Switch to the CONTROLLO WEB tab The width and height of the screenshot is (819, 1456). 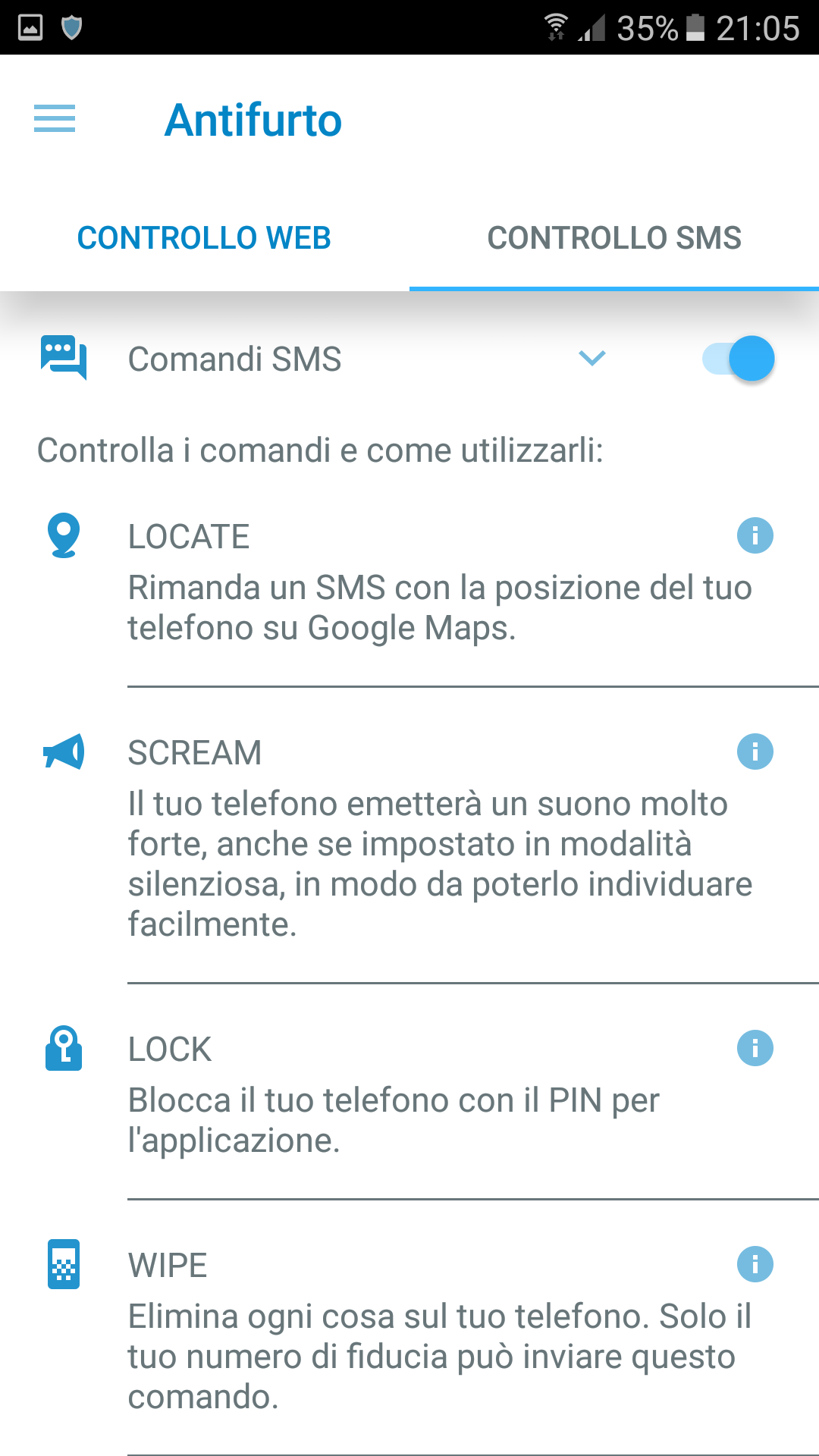205,238
